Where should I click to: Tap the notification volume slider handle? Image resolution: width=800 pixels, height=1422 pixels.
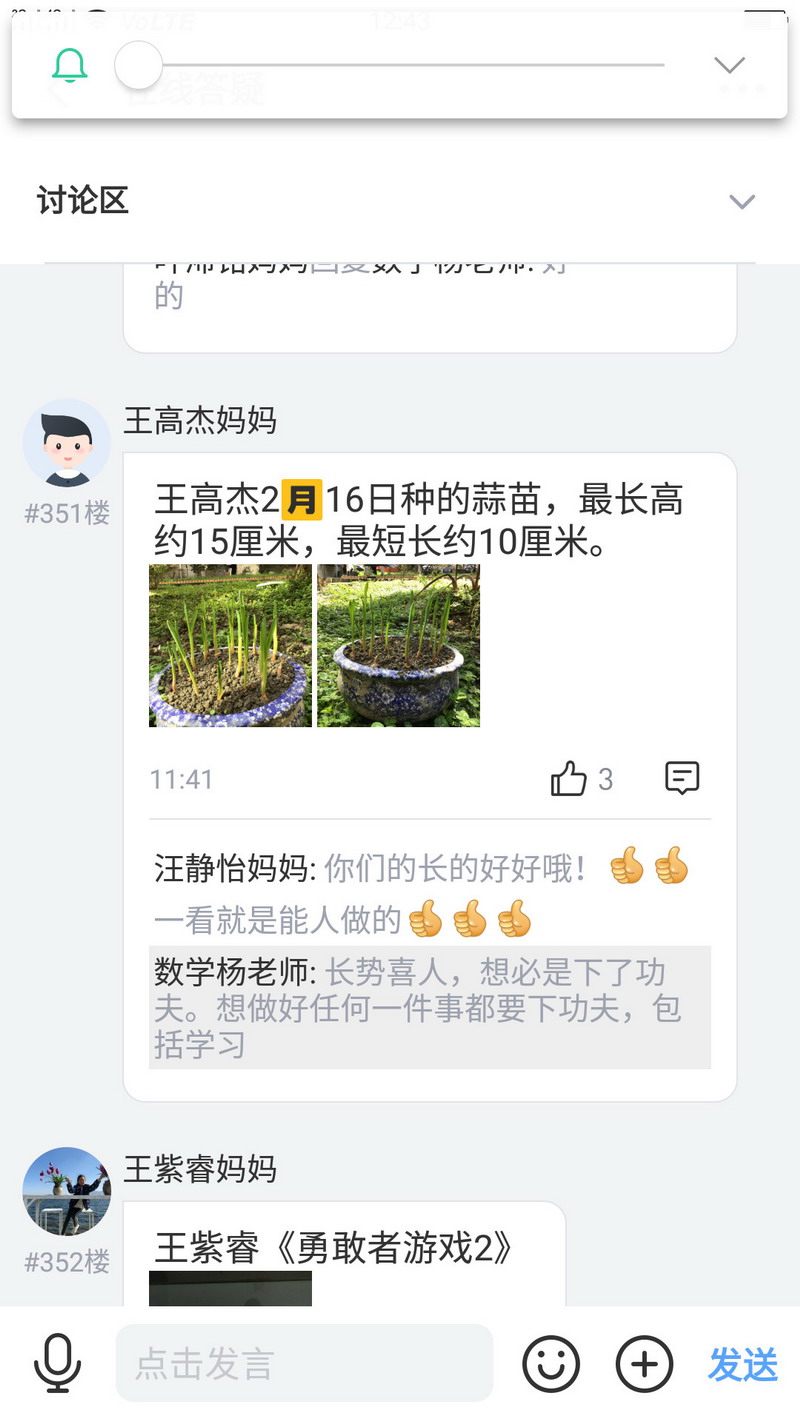(138, 66)
